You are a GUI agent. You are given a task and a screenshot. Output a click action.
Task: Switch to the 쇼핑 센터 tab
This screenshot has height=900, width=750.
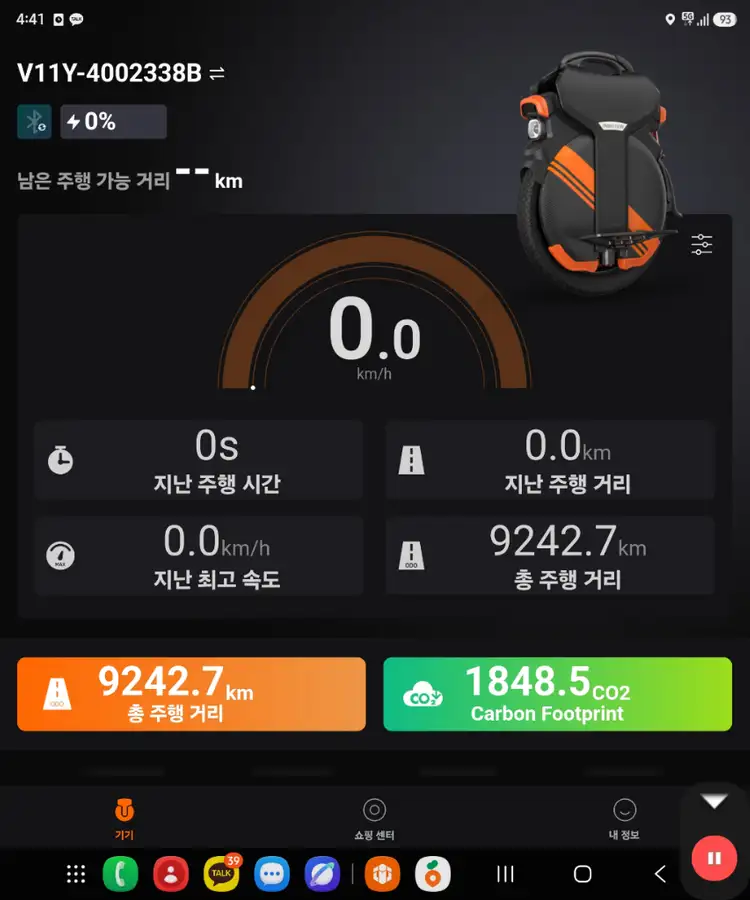coord(374,818)
